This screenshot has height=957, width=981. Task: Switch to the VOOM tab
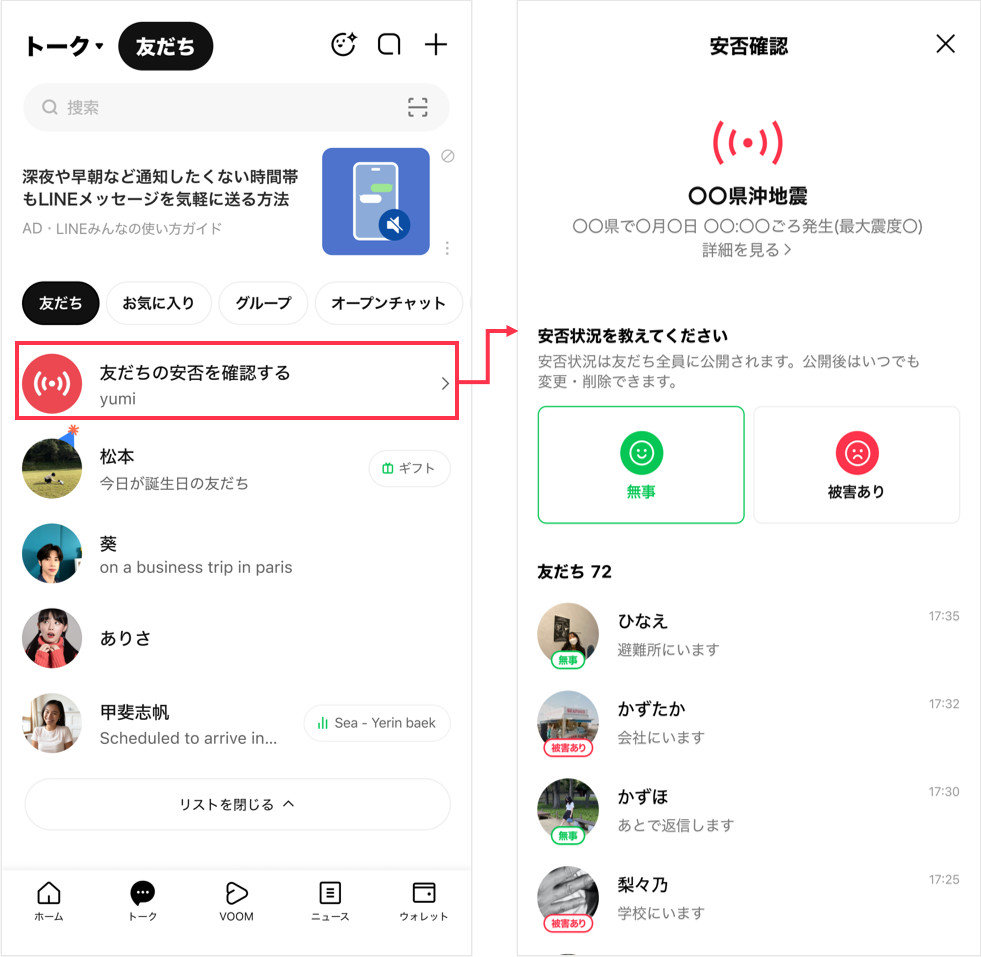[236, 899]
